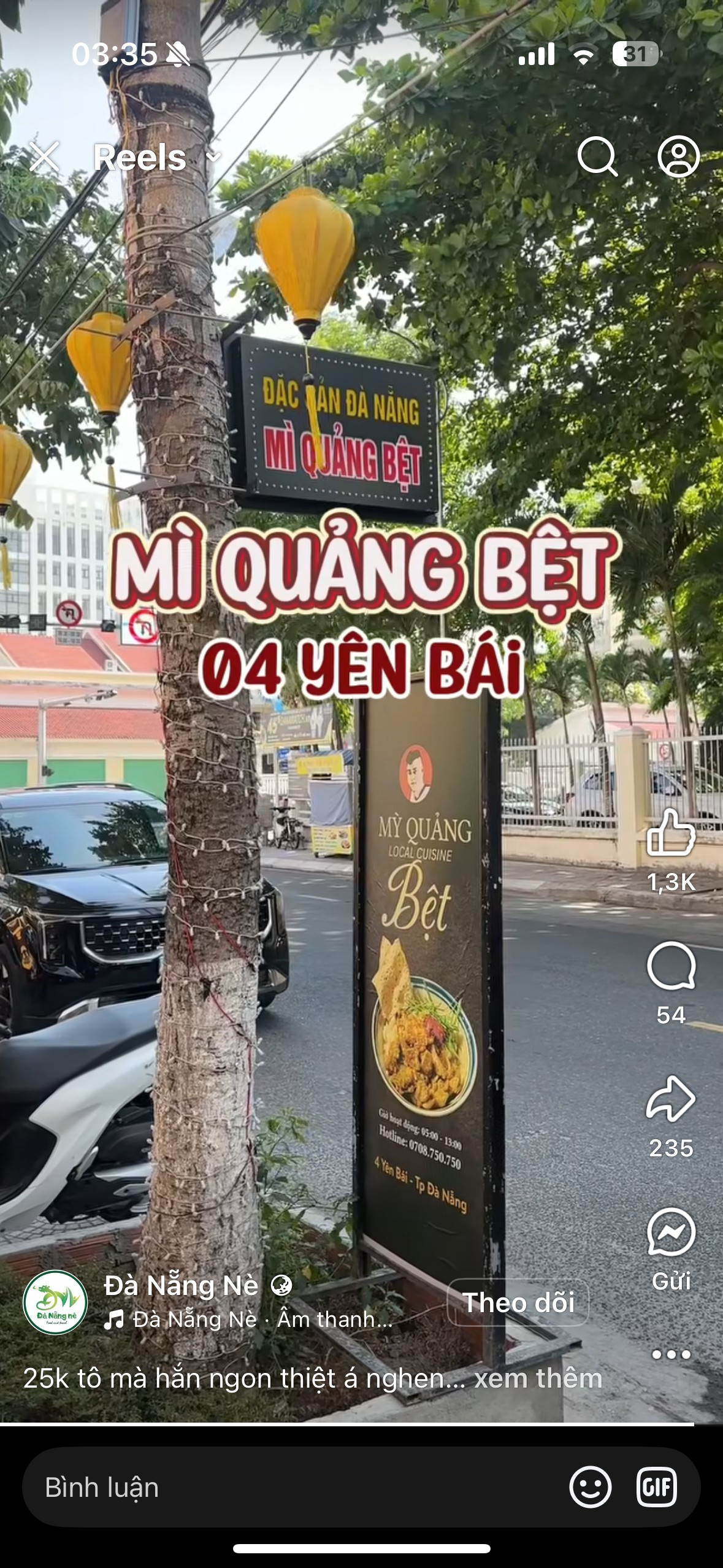This screenshot has height=1568, width=723.
Task: Like this reel
Action: point(671,833)
